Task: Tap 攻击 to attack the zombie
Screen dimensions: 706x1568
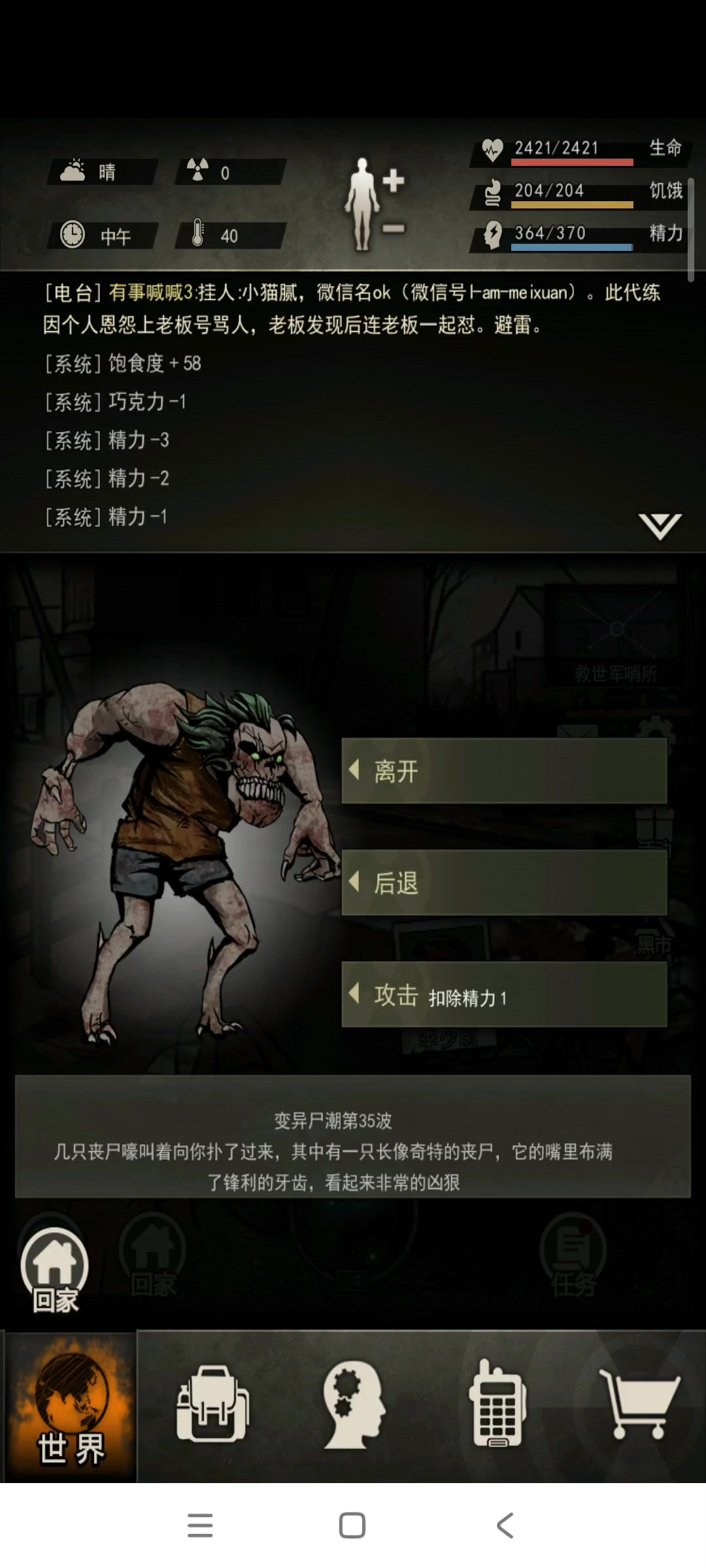Action: coord(503,994)
